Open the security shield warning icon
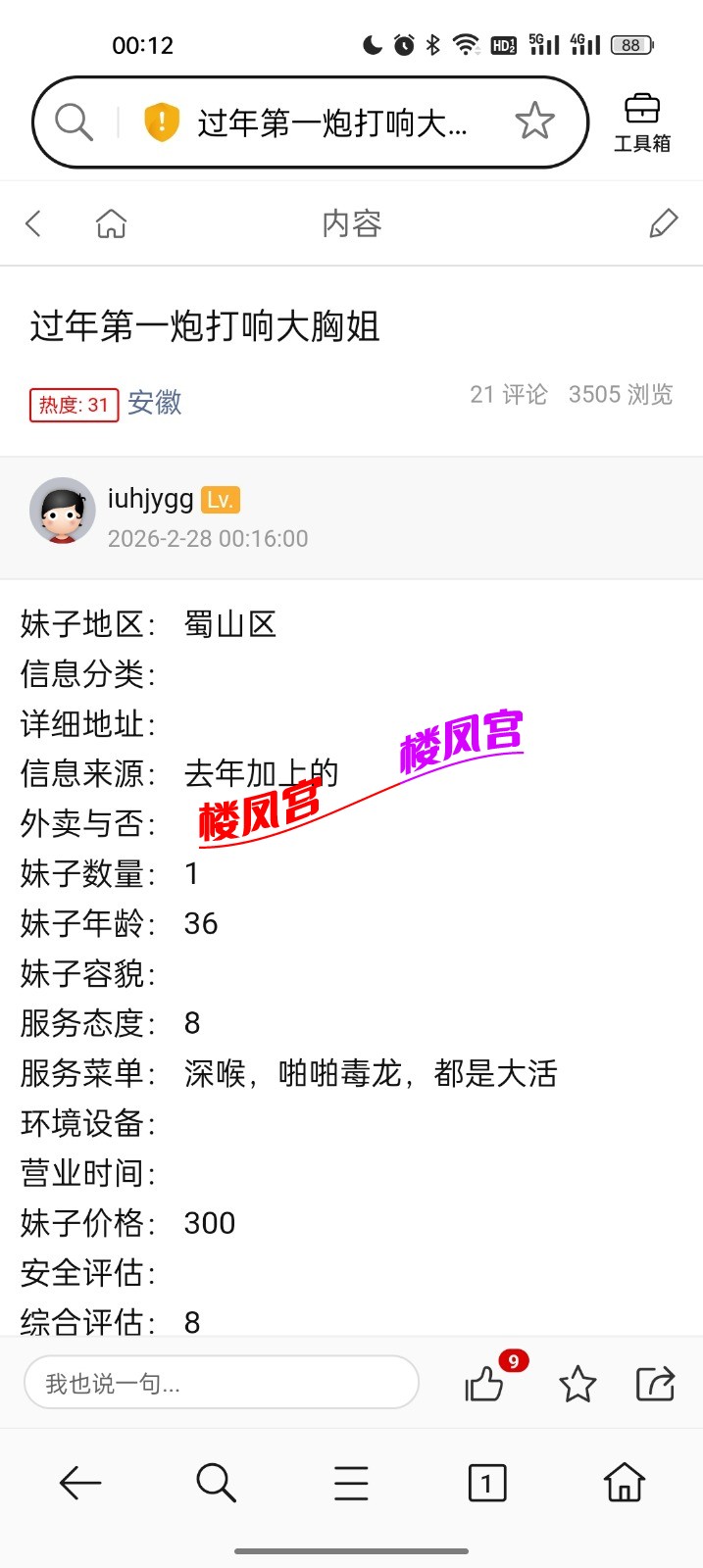Image resolution: width=703 pixels, height=1568 pixels. [162, 122]
